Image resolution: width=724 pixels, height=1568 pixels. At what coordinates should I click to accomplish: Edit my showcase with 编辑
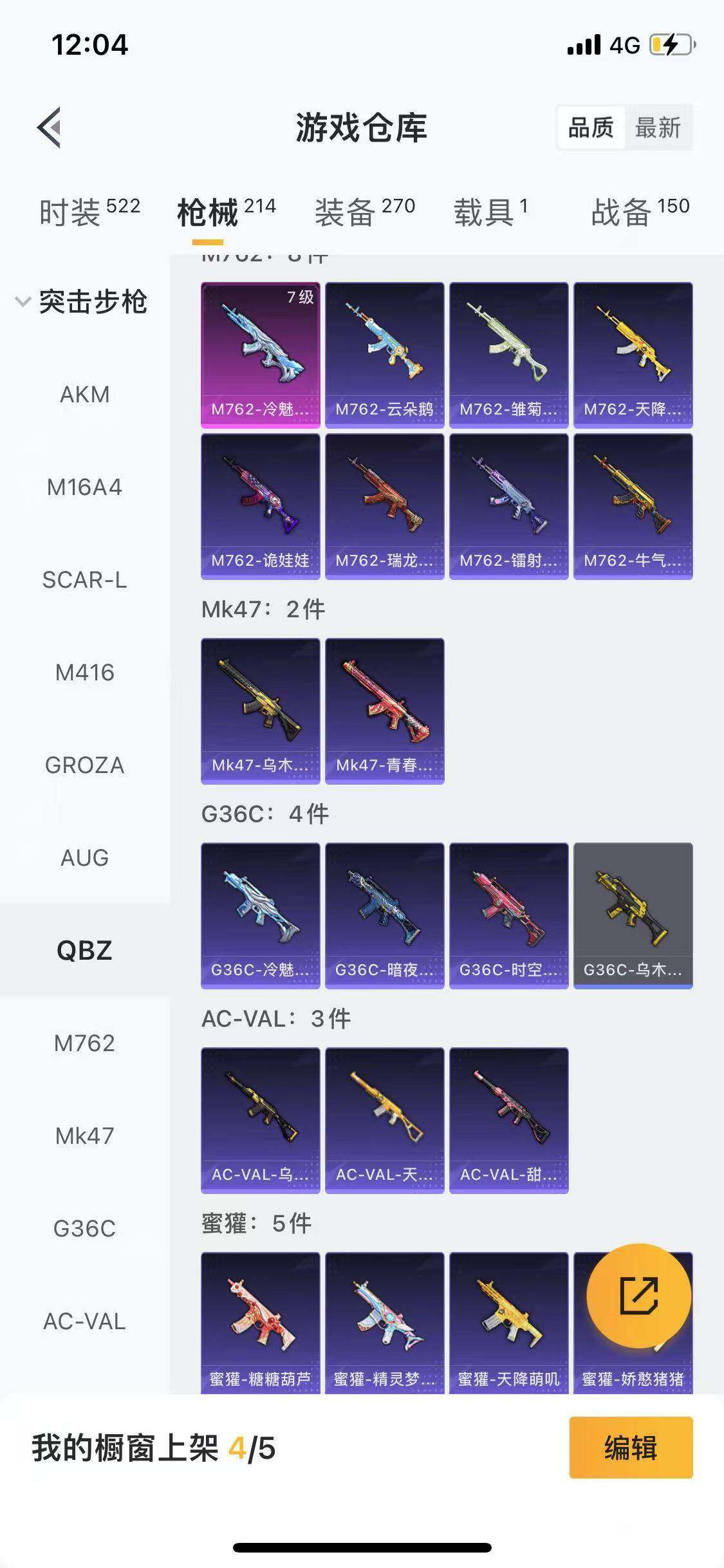click(x=631, y=1448)
